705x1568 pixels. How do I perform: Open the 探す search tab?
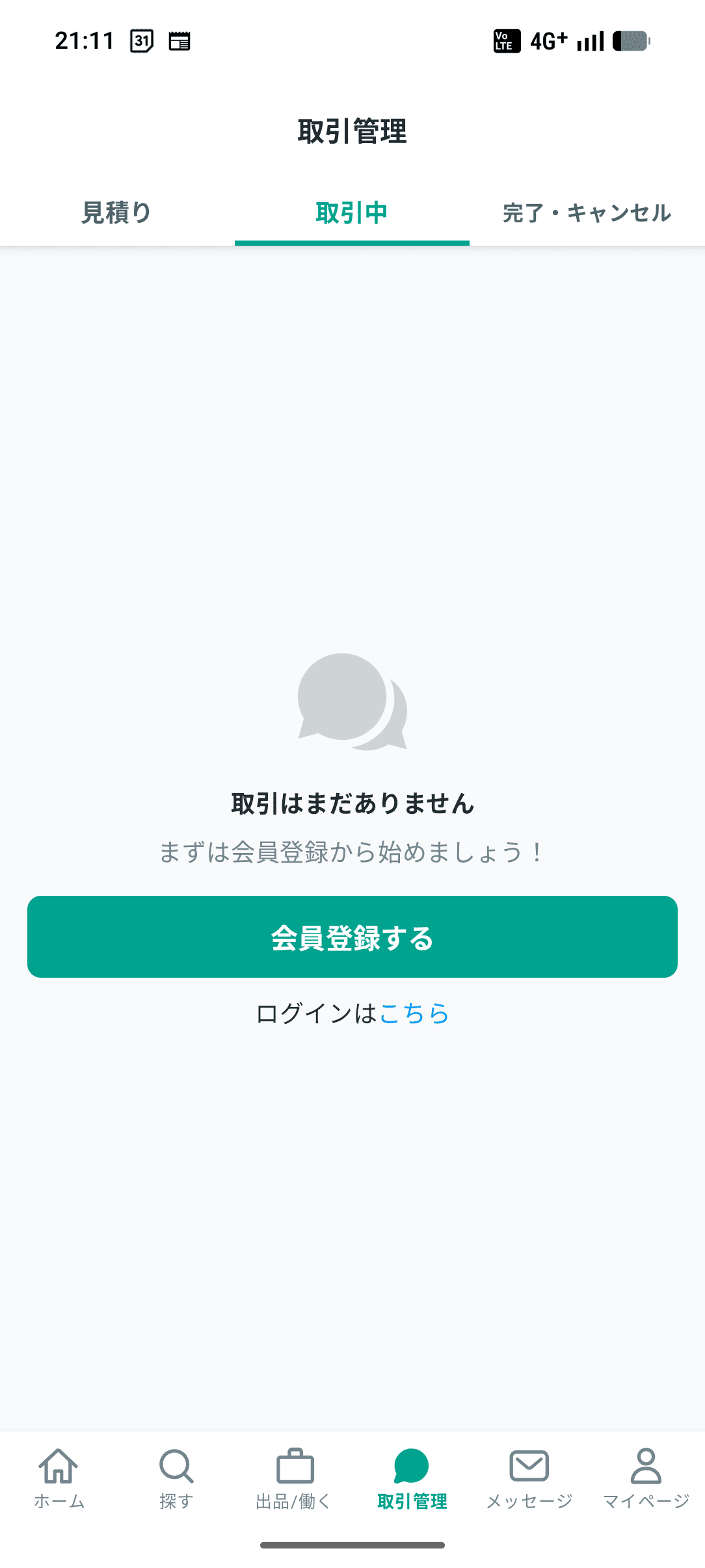click(176, 1478)
